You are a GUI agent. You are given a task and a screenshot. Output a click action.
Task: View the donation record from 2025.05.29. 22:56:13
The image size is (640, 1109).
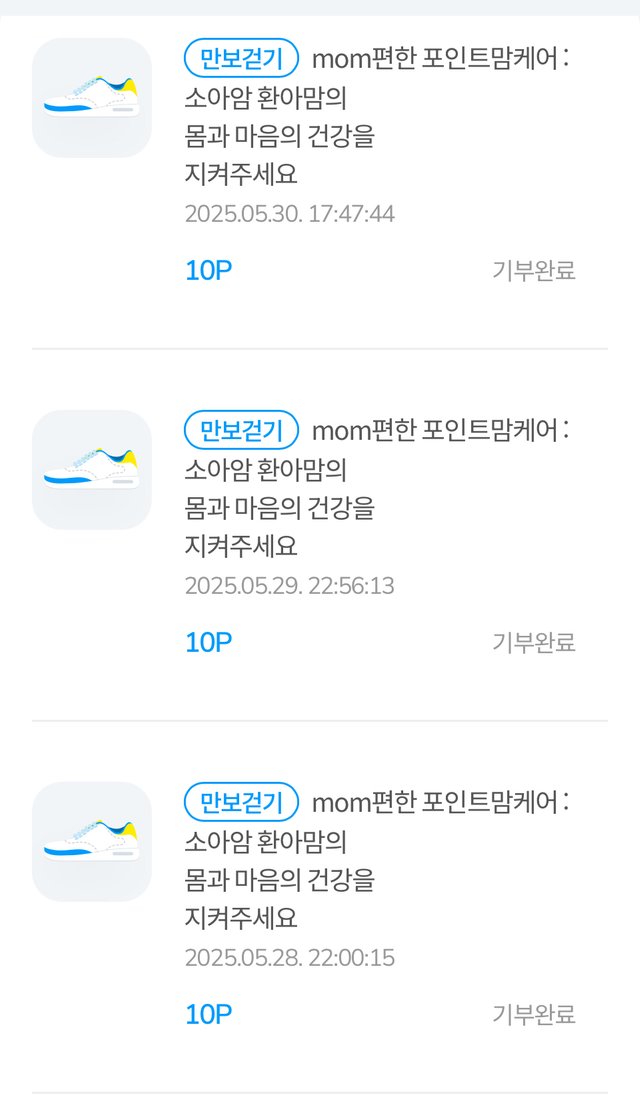coord(320,530)
